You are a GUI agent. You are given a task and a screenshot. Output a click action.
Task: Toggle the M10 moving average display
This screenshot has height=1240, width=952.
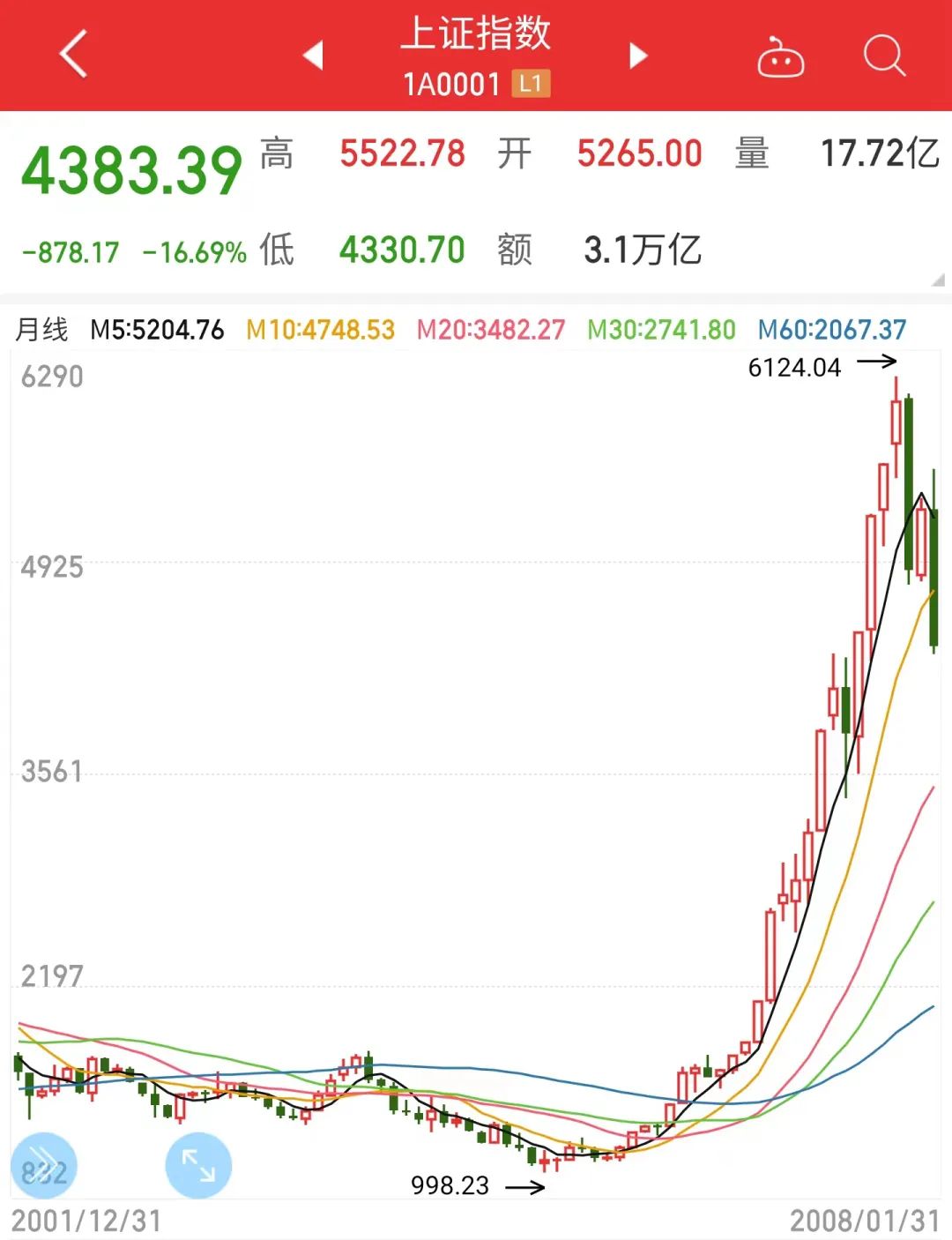click(322, 328)
